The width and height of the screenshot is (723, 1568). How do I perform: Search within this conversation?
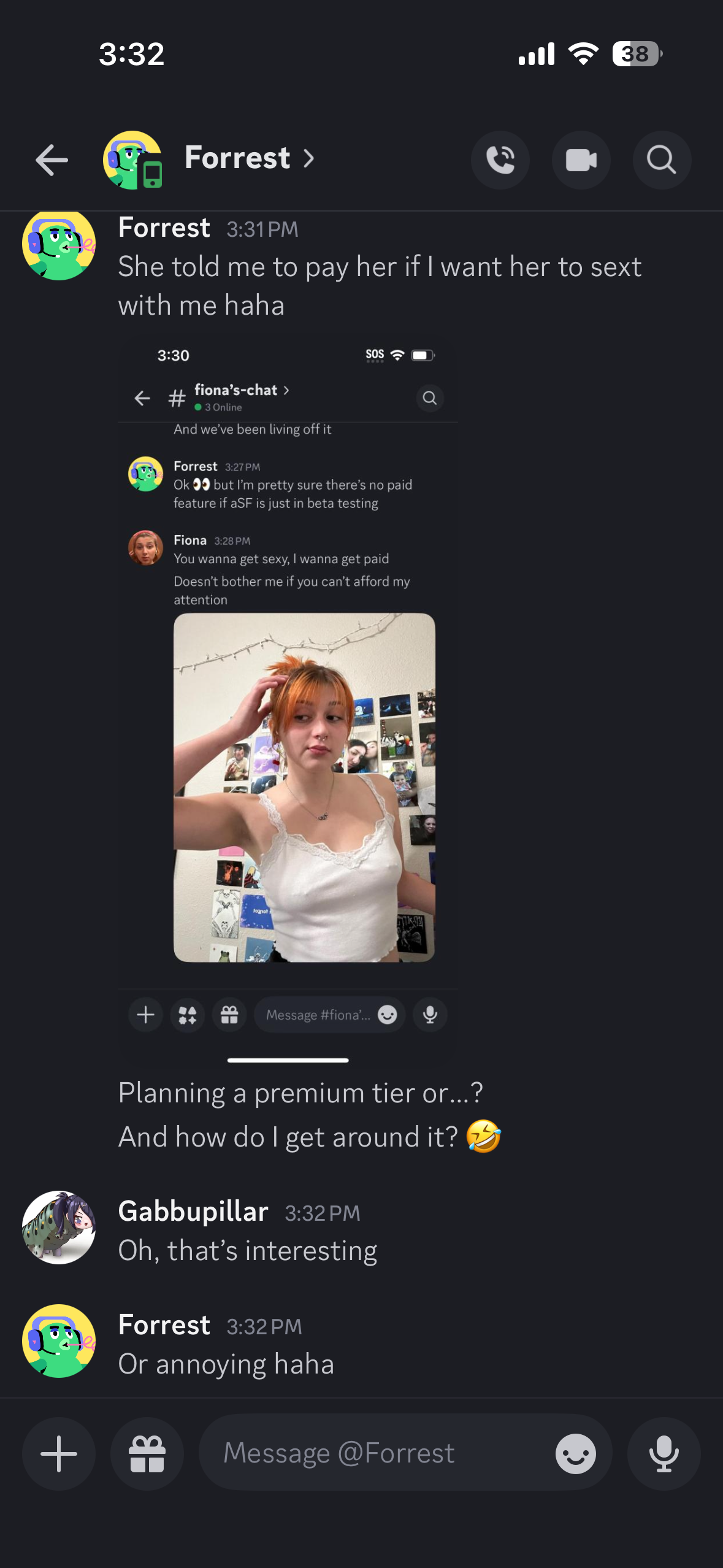[x=662, y=160]
